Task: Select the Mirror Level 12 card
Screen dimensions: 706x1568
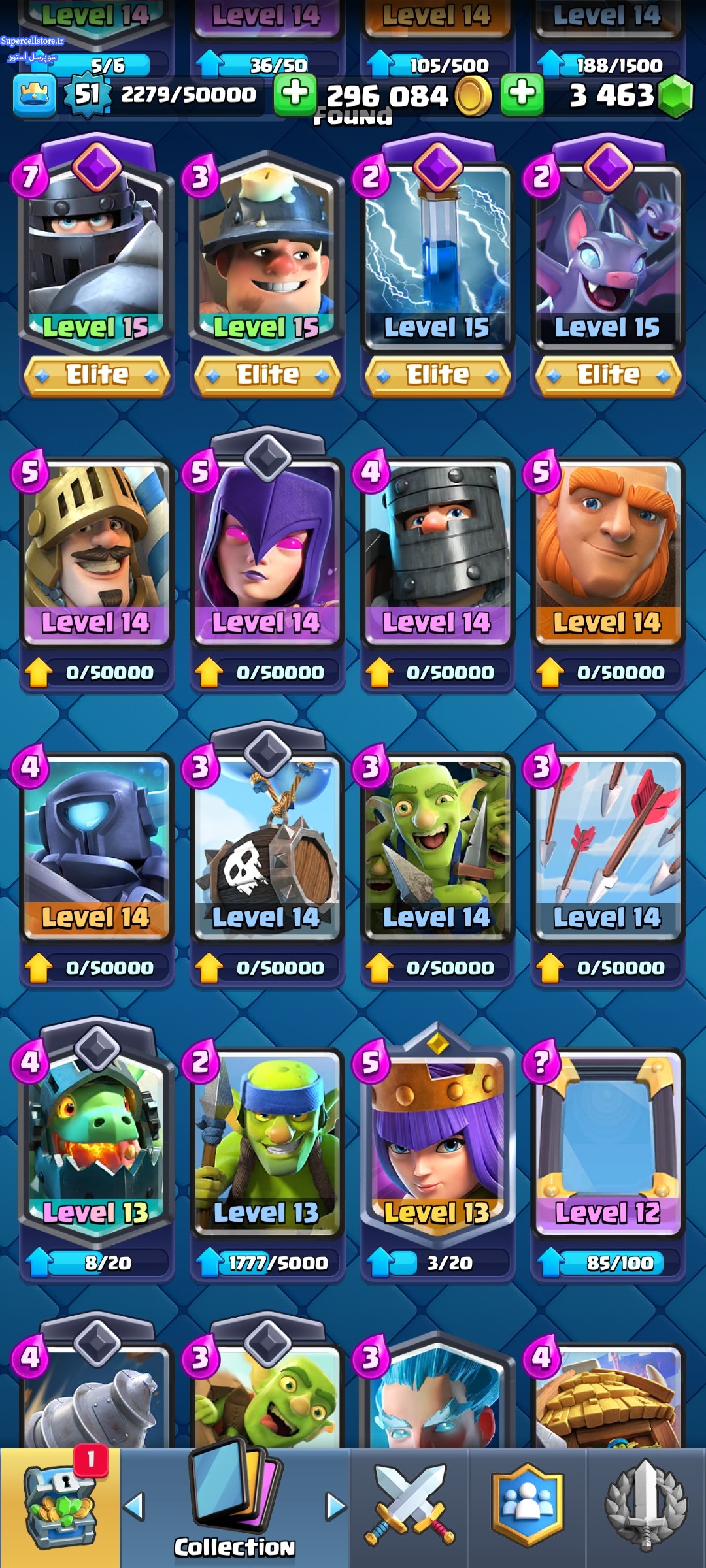Action: click(607, 1140)
